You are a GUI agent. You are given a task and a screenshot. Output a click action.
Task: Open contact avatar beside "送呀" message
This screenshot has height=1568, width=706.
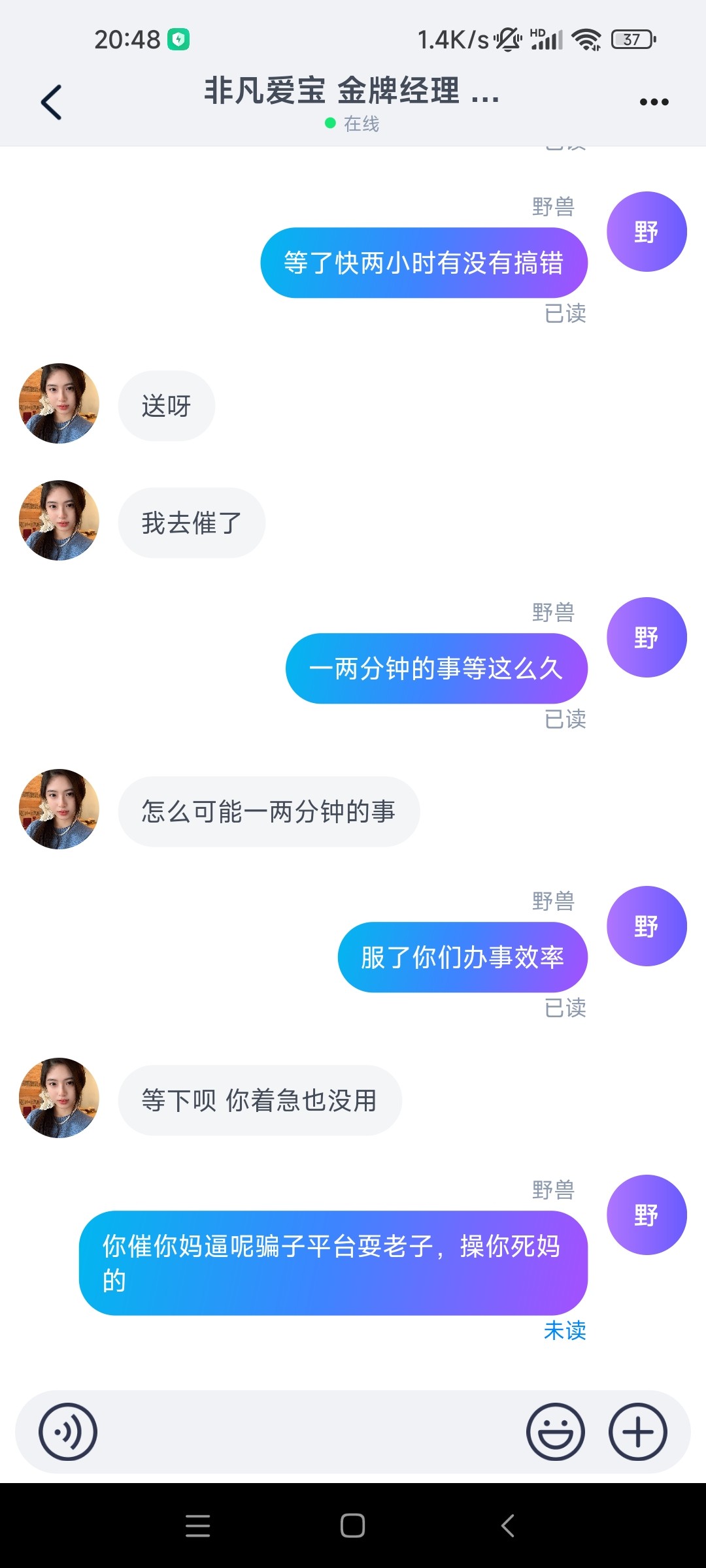pos(59,404)
